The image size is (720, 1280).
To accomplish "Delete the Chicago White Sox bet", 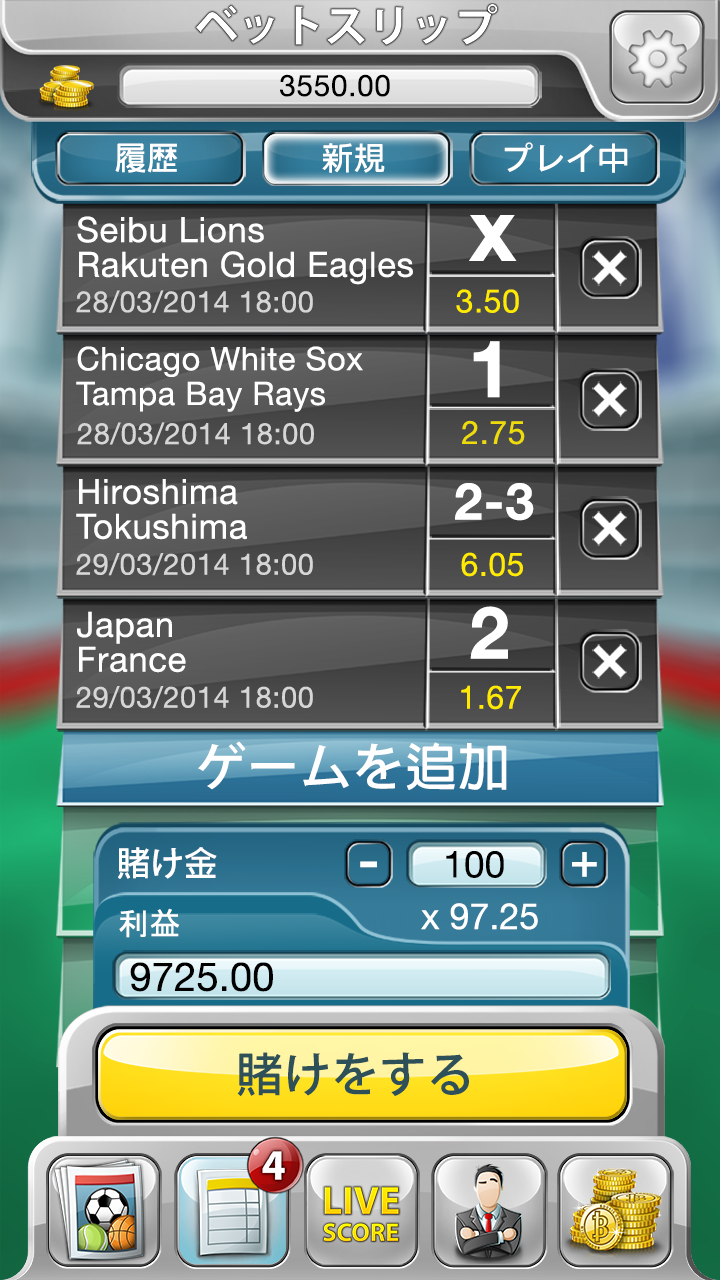I will point(610,400).
